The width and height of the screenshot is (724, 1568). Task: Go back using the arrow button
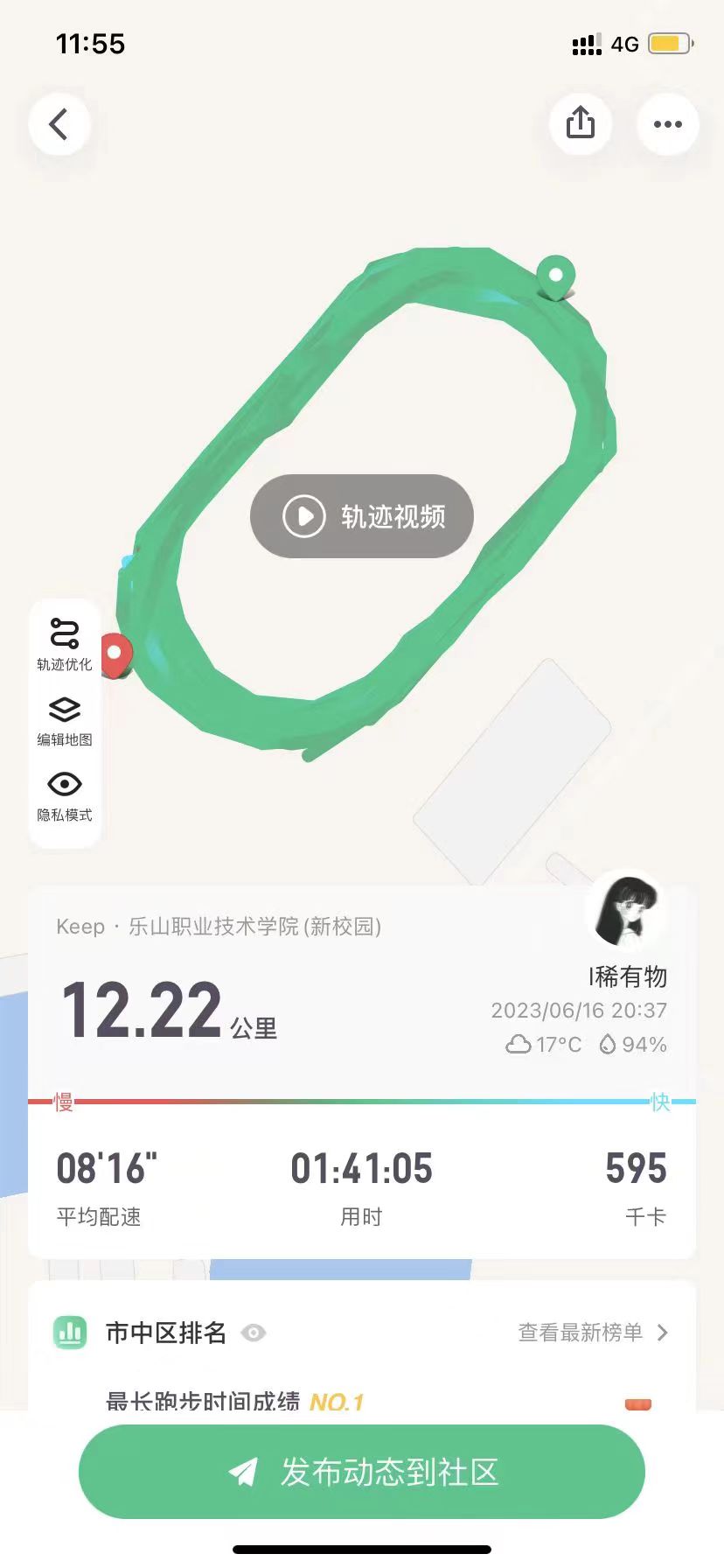coord(59,124)
